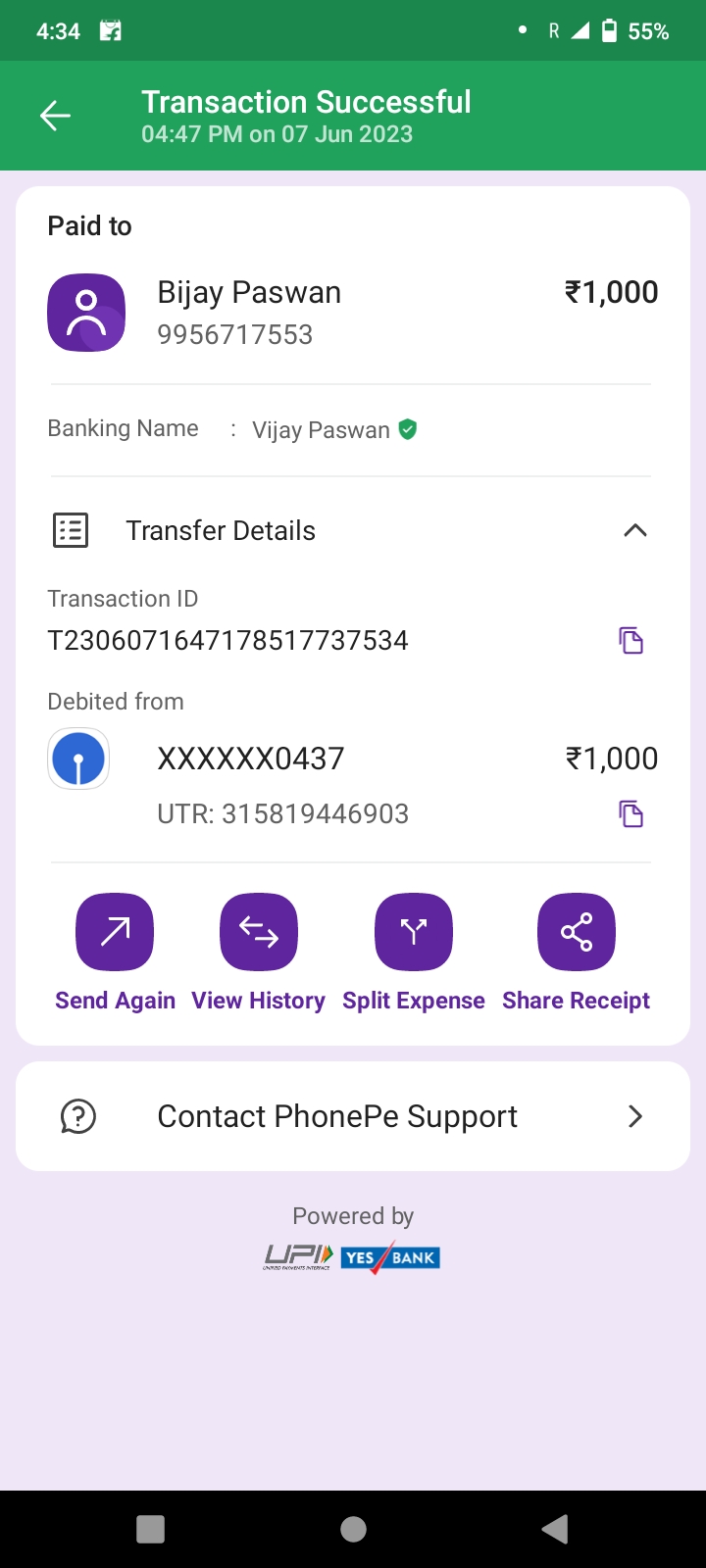Collapse the Transfer Details section
Screen dimensions: 706x1568
pyautogui.click(x=635, y=530)
